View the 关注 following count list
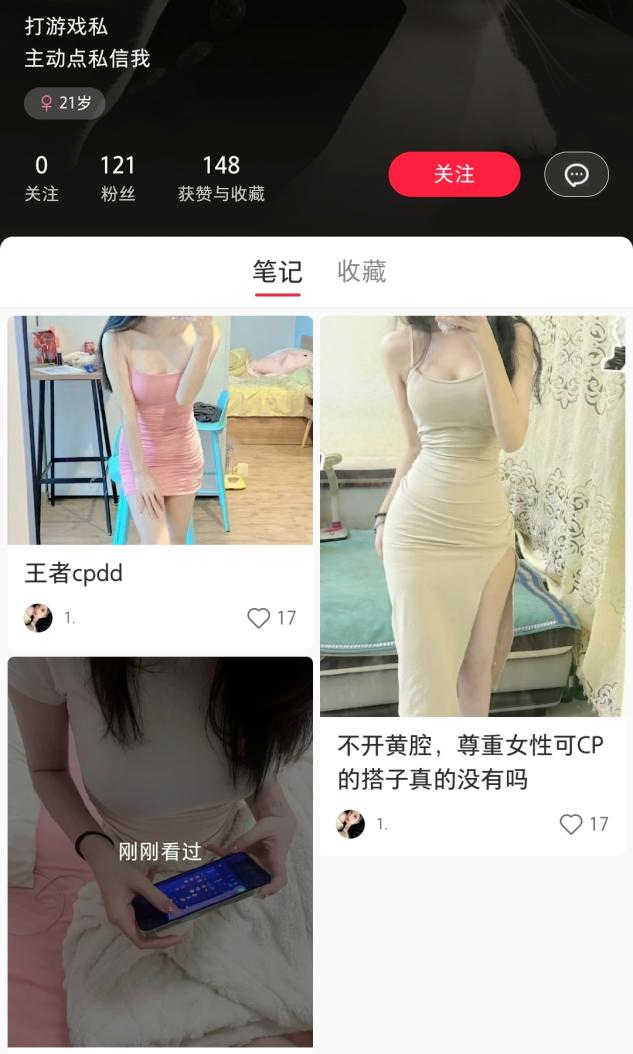The width and height of the screenshot is (633, 1054). (41, 178)
